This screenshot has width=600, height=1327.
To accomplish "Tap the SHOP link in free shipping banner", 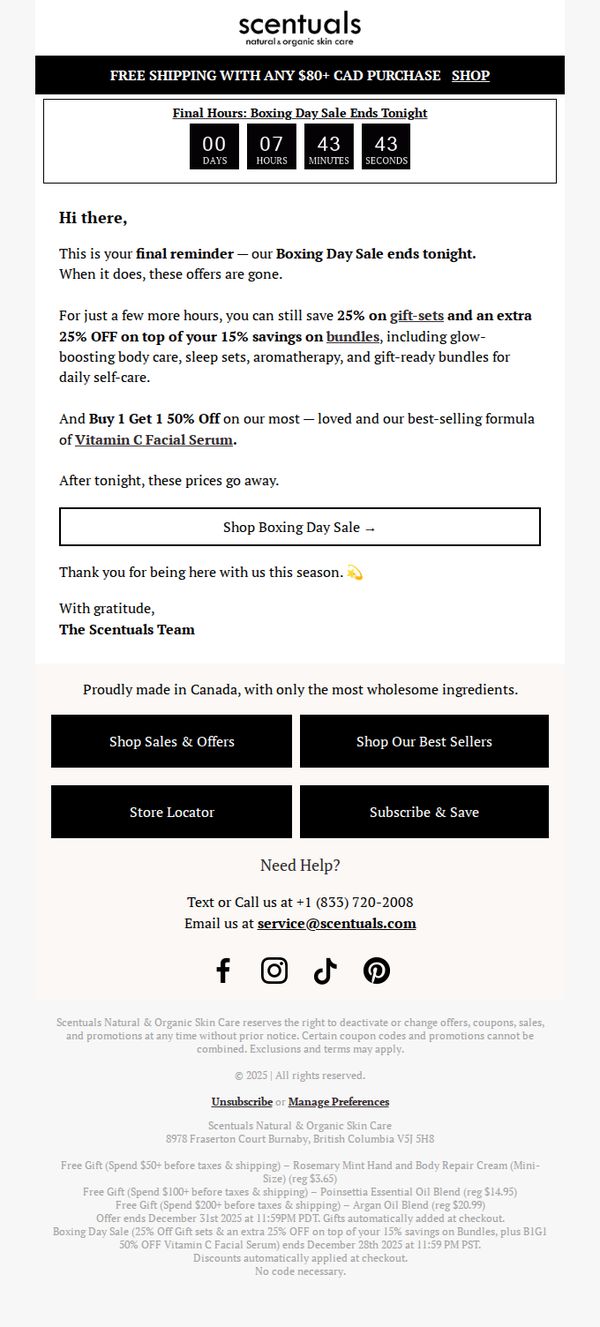I will click(x=470, y=75).
